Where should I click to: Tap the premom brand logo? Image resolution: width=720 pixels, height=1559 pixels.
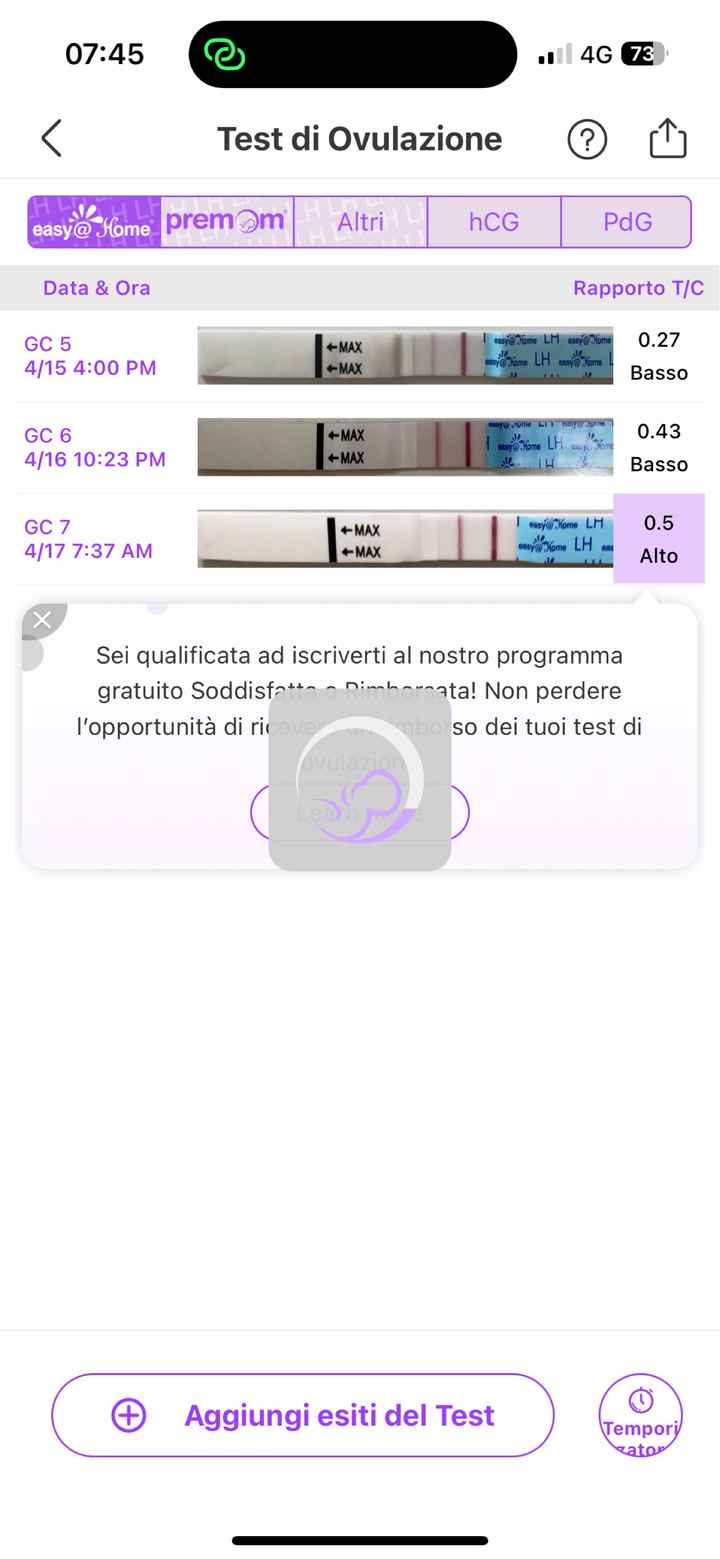pyautogui.click(x=225, y=221)
